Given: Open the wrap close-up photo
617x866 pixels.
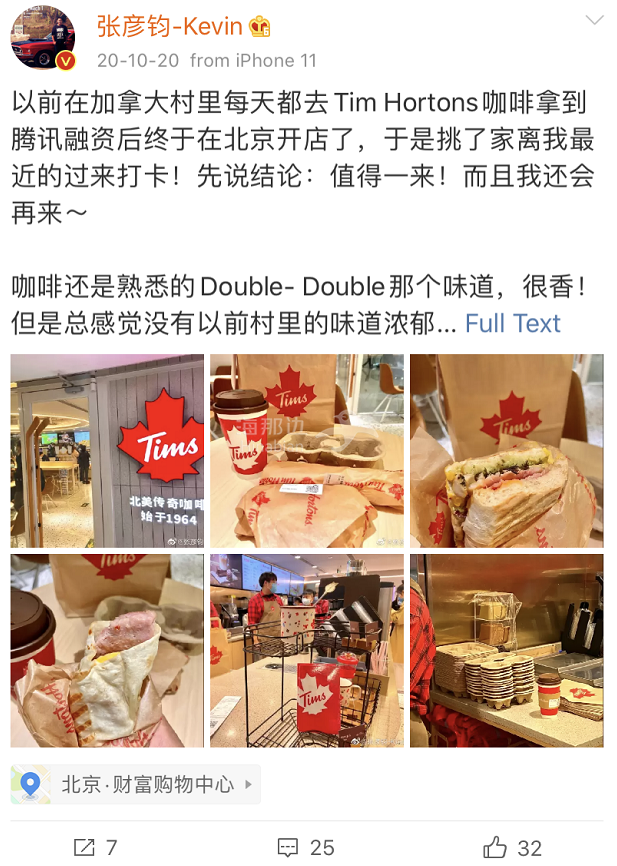Looking at the screenshot, I should tap(107, 650).
